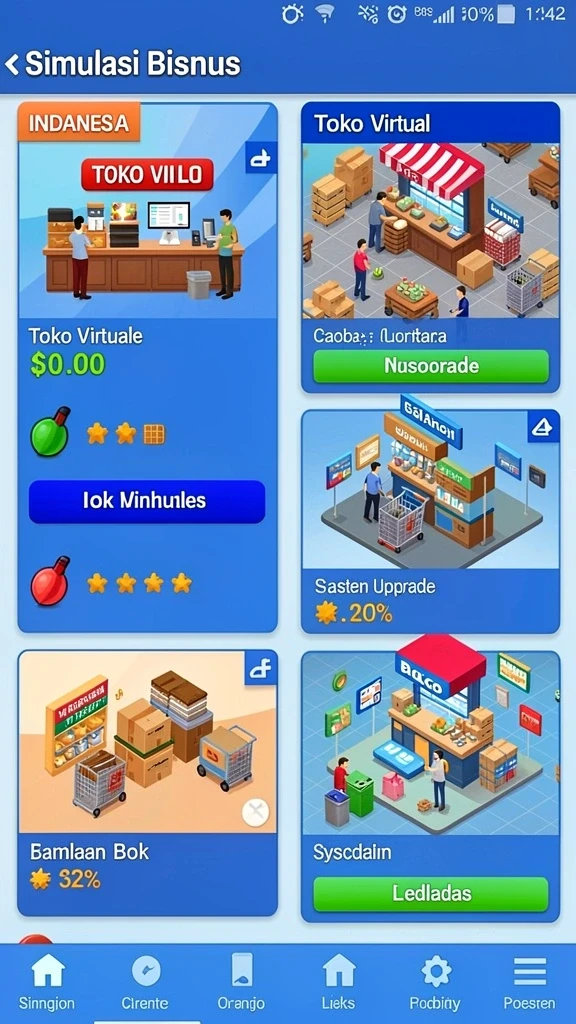Open the Toko Virtuale card
This screenshot has width=576, height=1024.
pyautogui.click(x=148, y=367)
